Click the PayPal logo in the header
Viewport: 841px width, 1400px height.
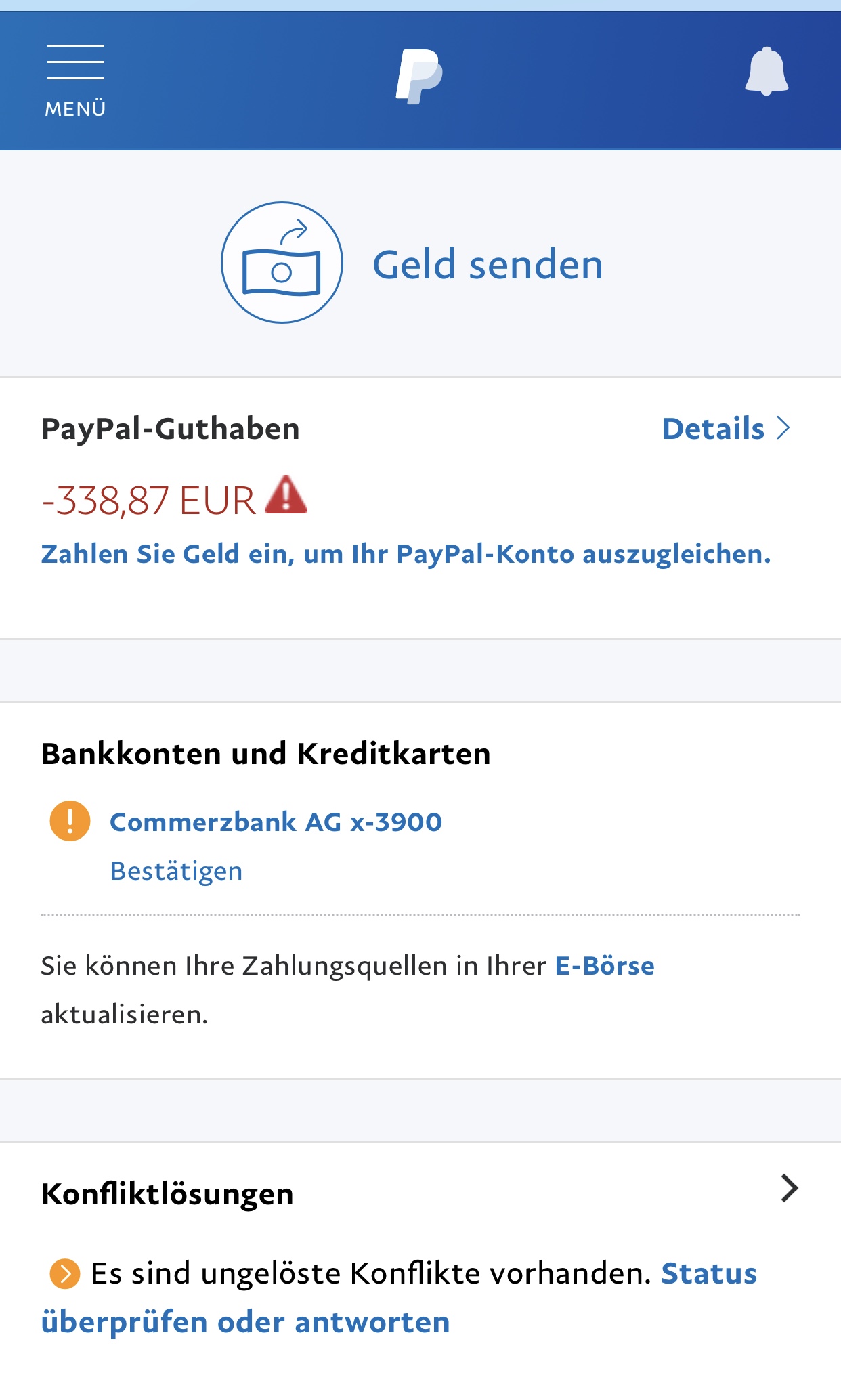tap(420, 75)
